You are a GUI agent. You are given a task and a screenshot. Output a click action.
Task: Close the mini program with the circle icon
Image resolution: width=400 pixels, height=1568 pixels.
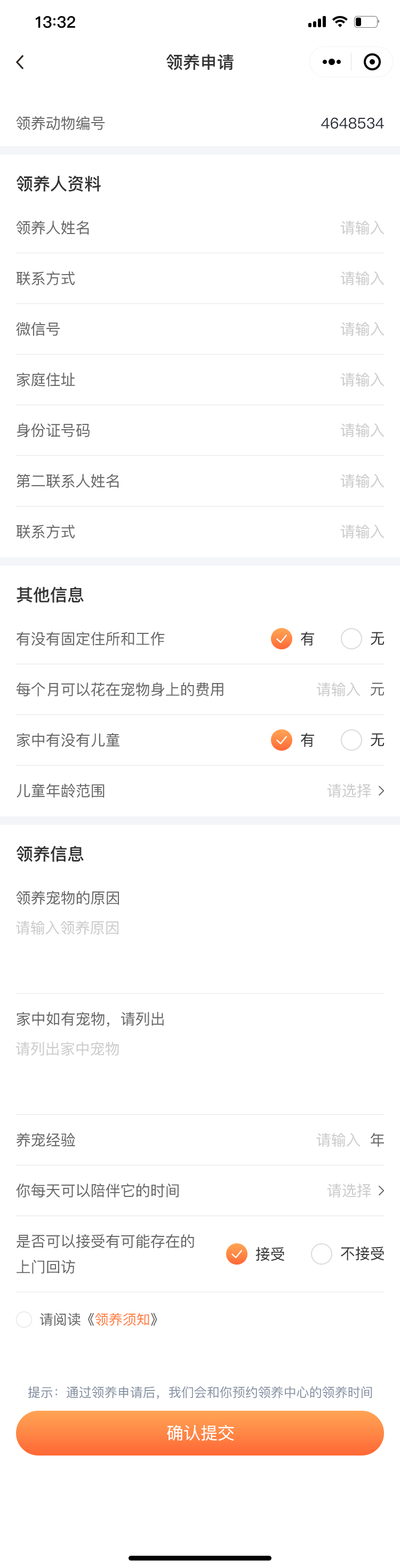pyautogui.click(x=371, y=62)
